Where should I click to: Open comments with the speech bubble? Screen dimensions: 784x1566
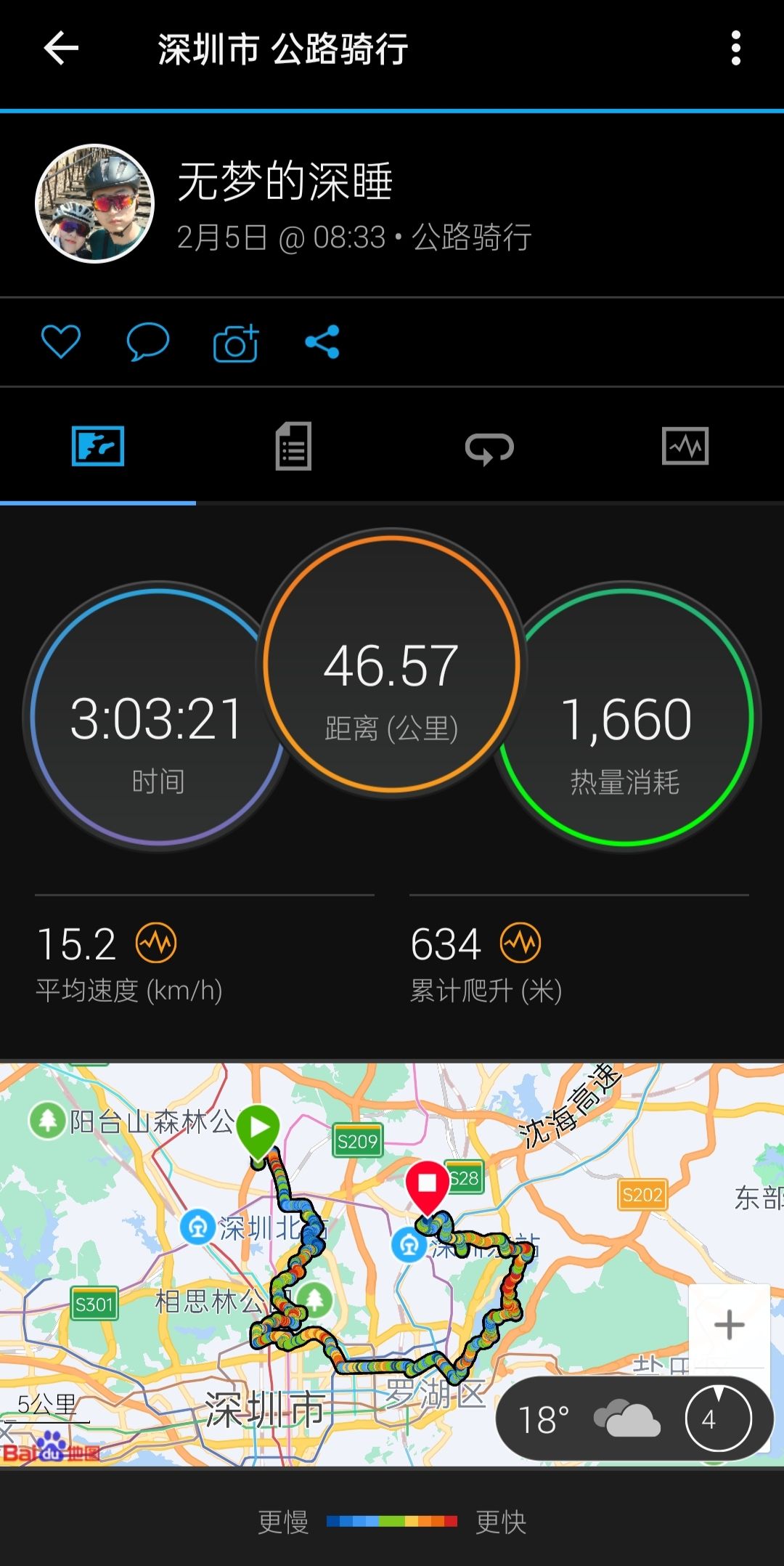tap(147, 342)
